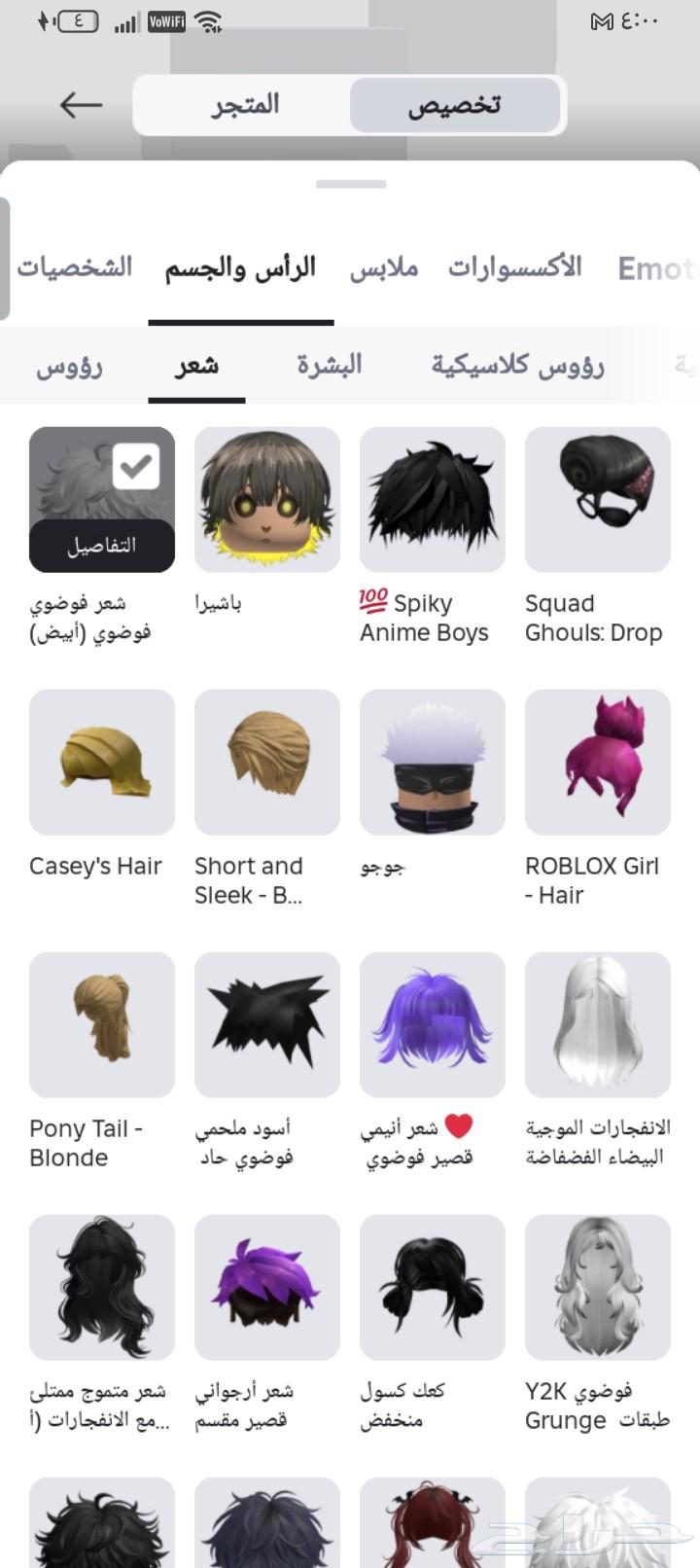The height and width of the screenshot is (1568, 700).
Task: Choose the Y2K Grunge فوضوي hair
Action: pos(597,1287)
